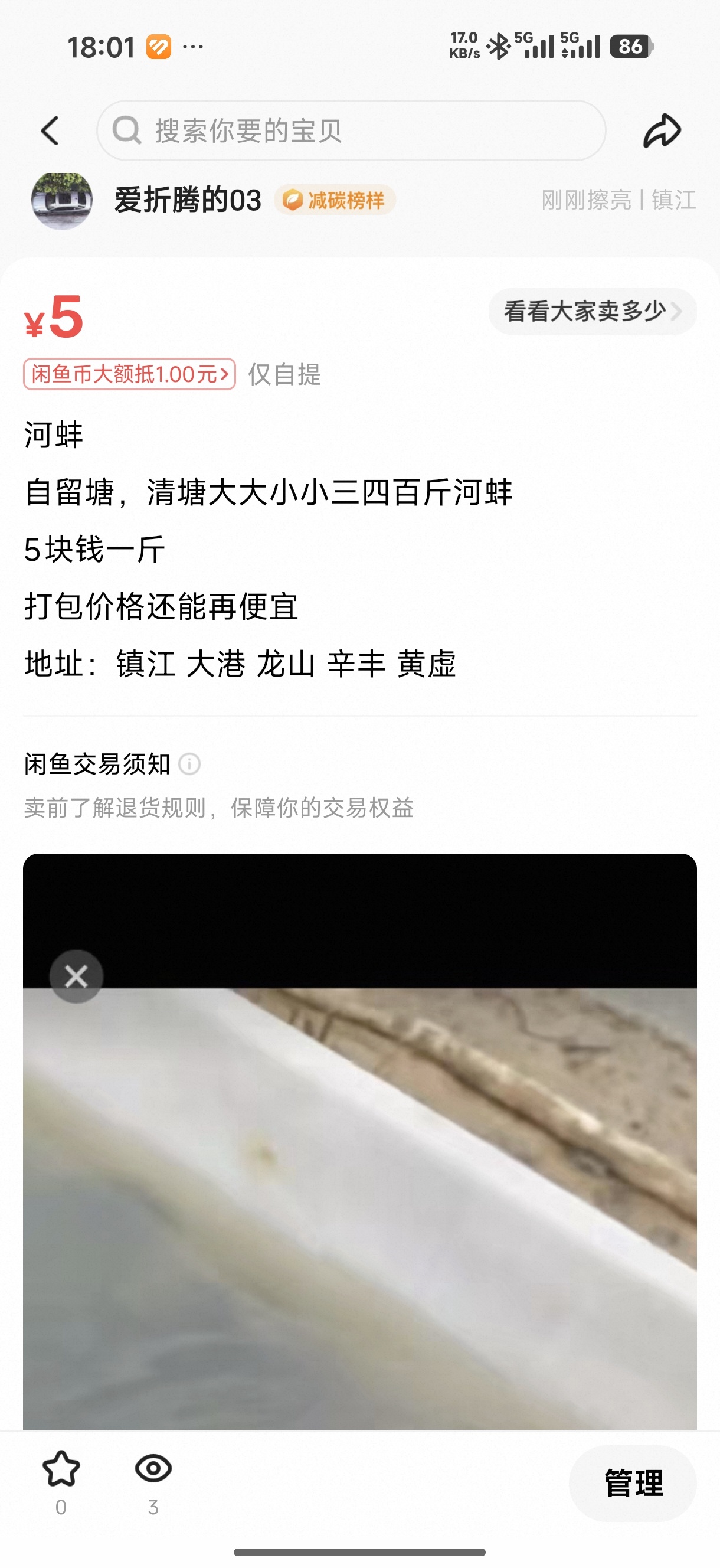Favorite the listing with the star icon
Viewport: 720px width, 1568px height.
(x=61, y=1469)
